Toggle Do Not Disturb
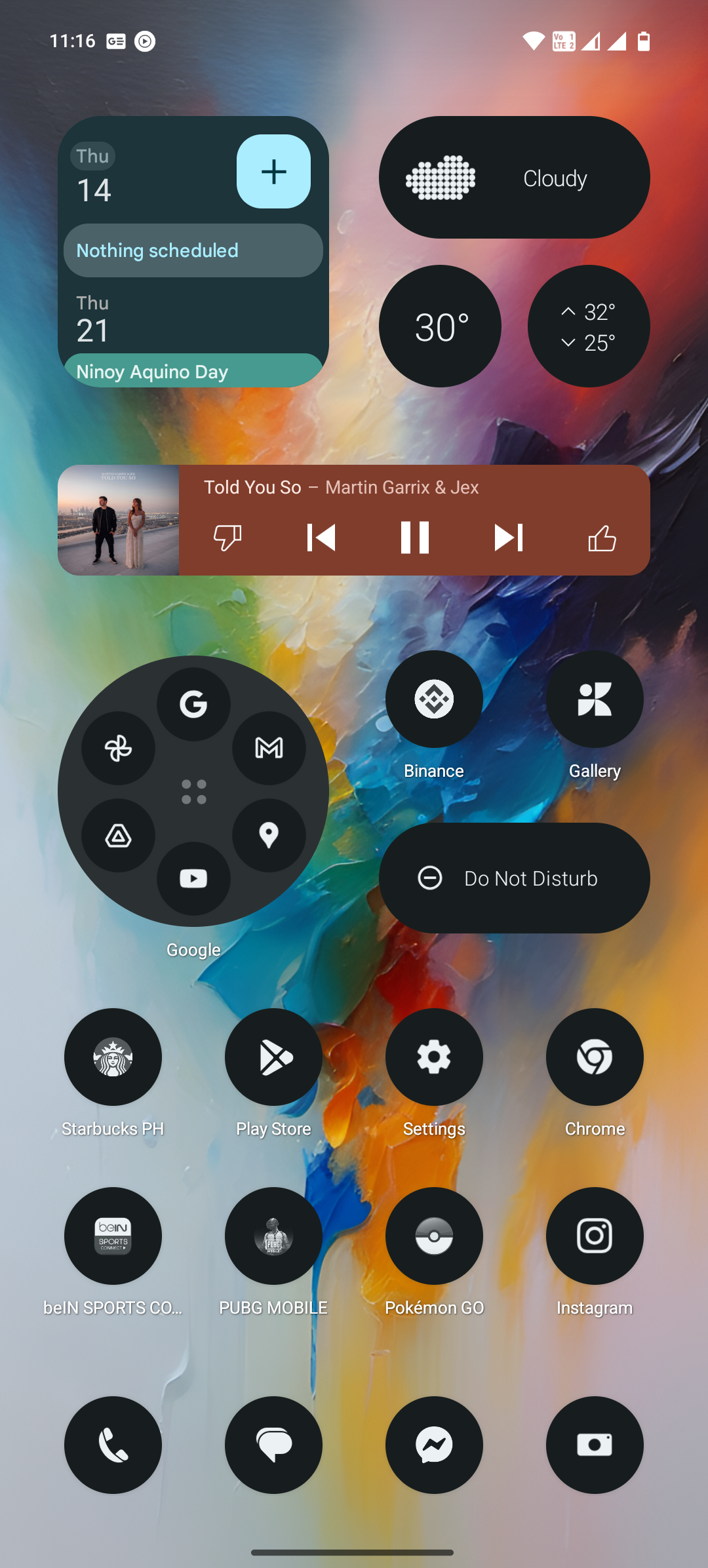The width and height of the screenshot is (708, 1568). 514,878
